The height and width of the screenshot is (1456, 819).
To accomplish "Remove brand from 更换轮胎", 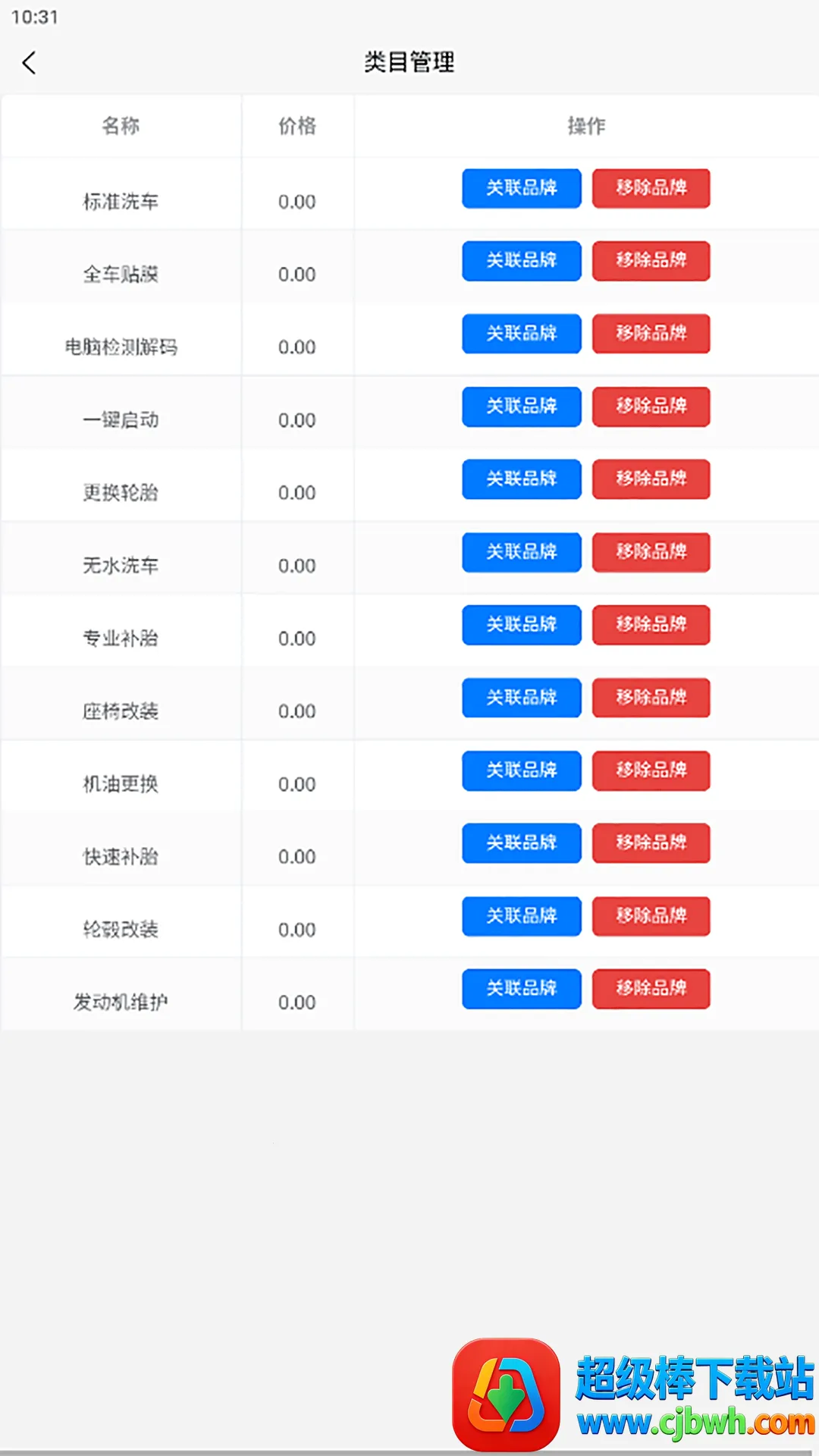I will pyautogui.click(x=651, y=479).
